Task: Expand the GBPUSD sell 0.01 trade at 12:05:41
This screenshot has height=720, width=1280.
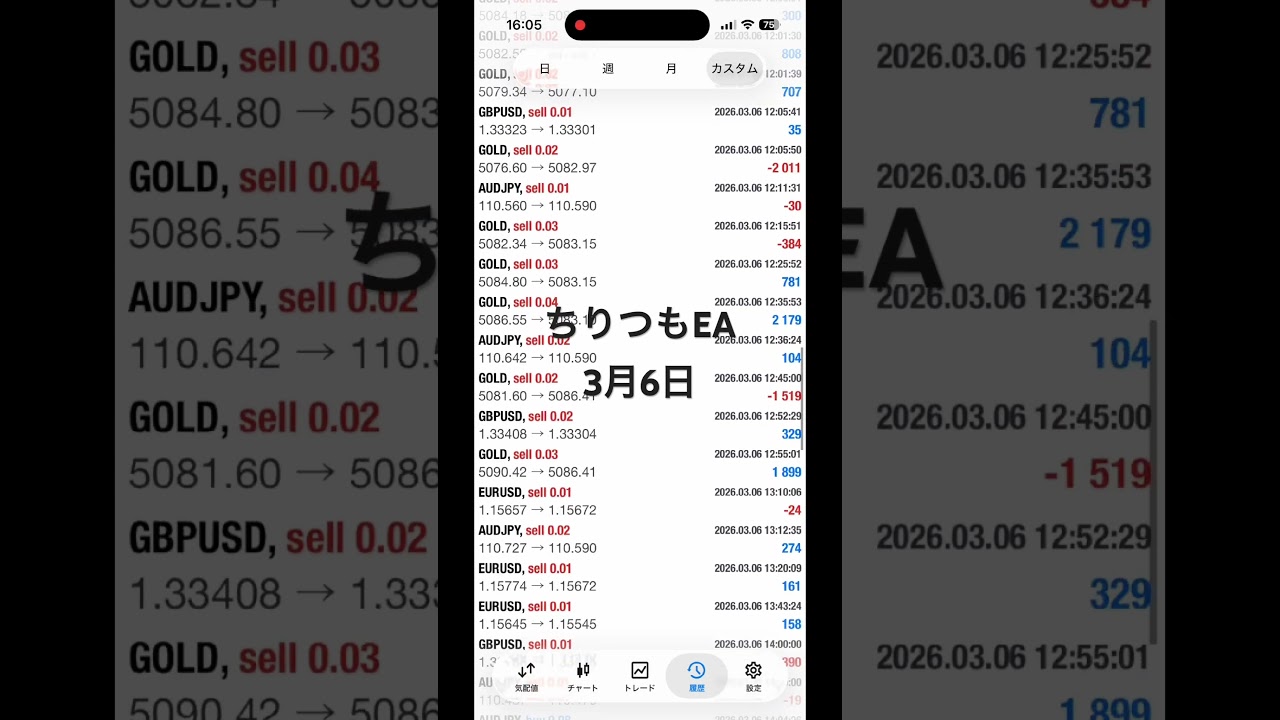Action: [639, 121]
